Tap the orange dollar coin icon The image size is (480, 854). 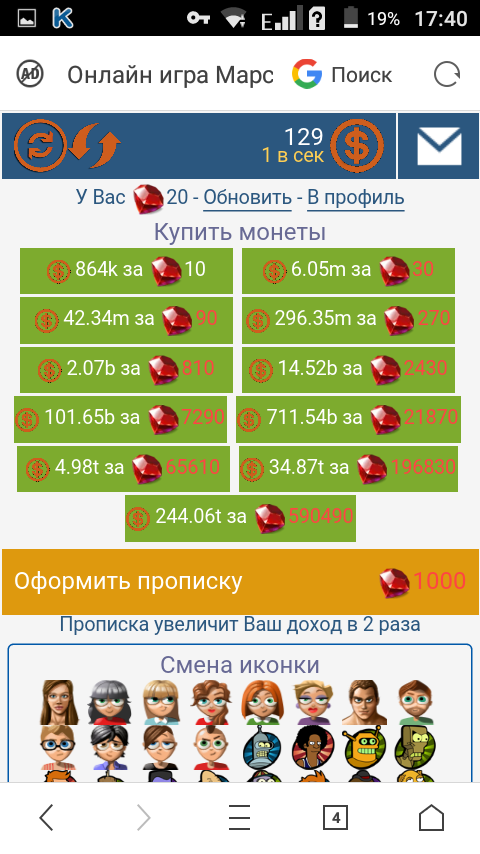pos(357,146)
